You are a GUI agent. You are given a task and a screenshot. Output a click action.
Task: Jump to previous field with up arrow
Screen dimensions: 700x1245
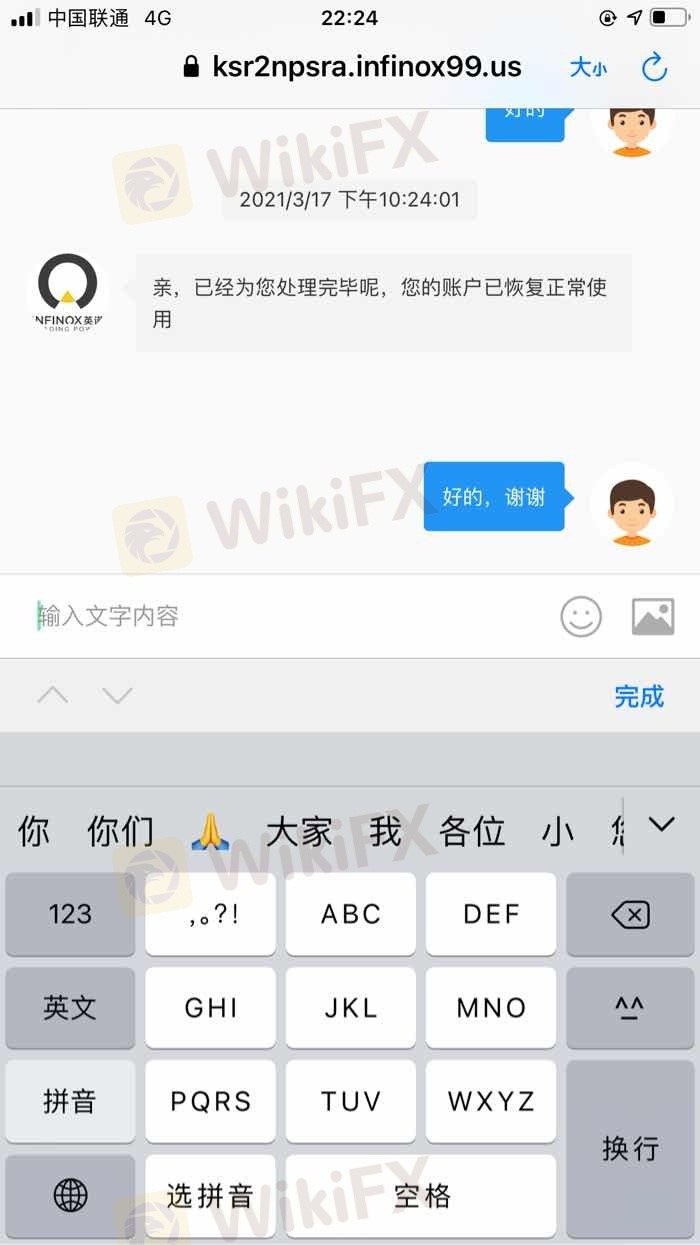53,695
